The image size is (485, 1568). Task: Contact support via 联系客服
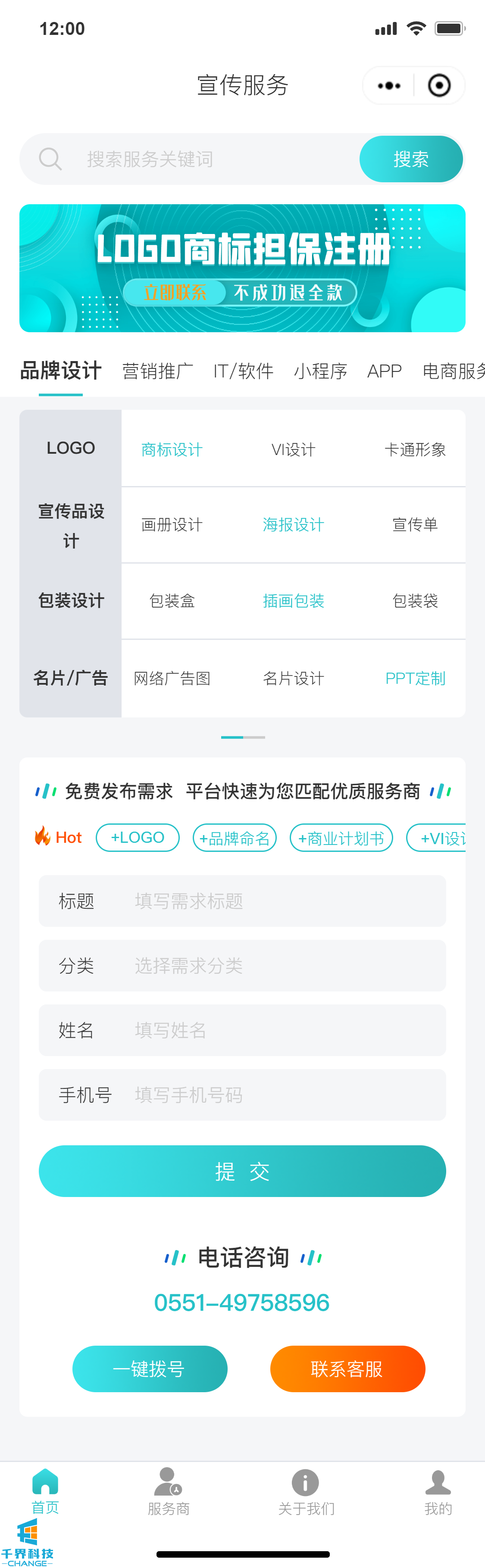[347, 1369]
